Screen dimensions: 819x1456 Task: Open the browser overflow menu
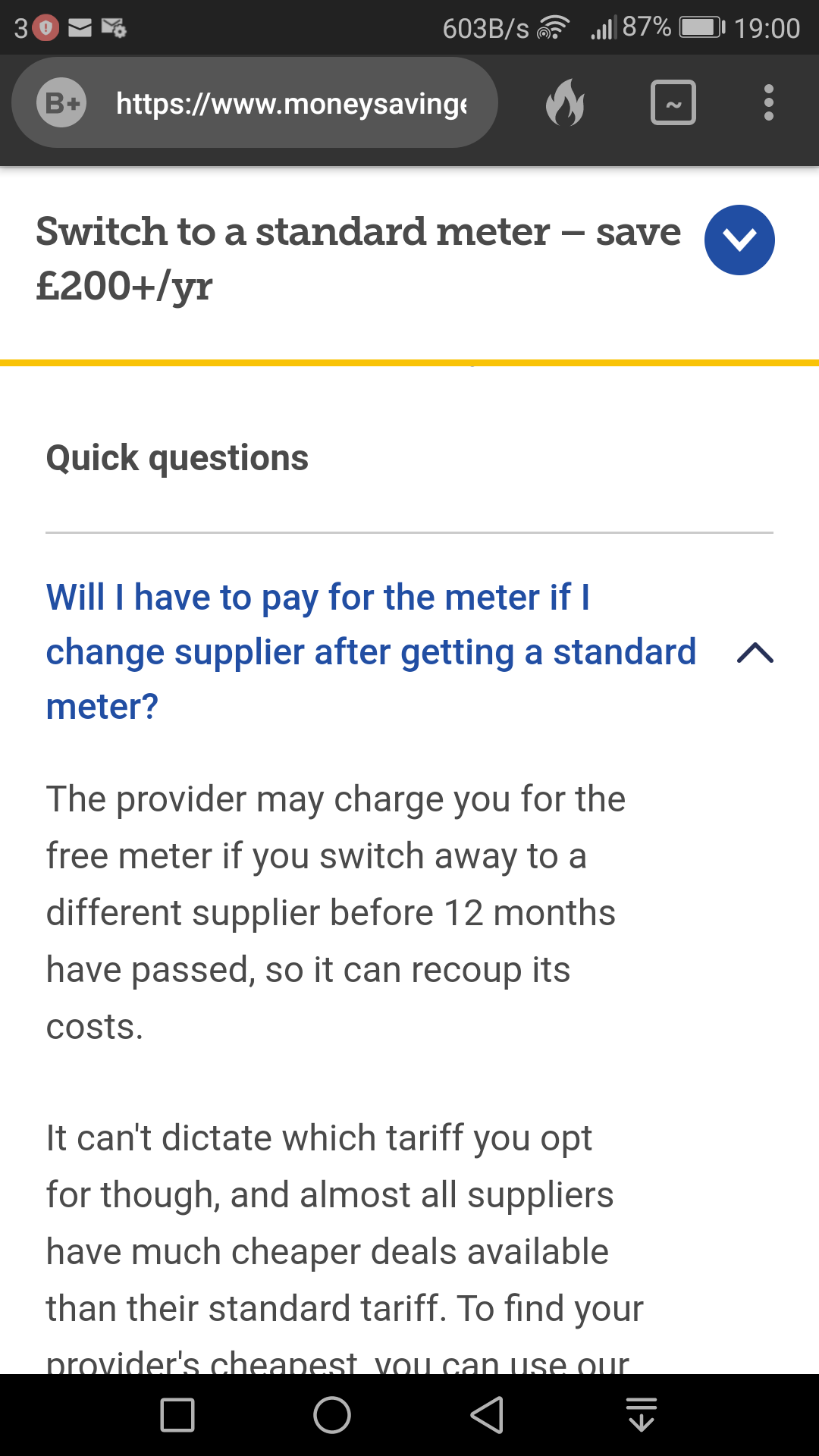click(769, 102)
